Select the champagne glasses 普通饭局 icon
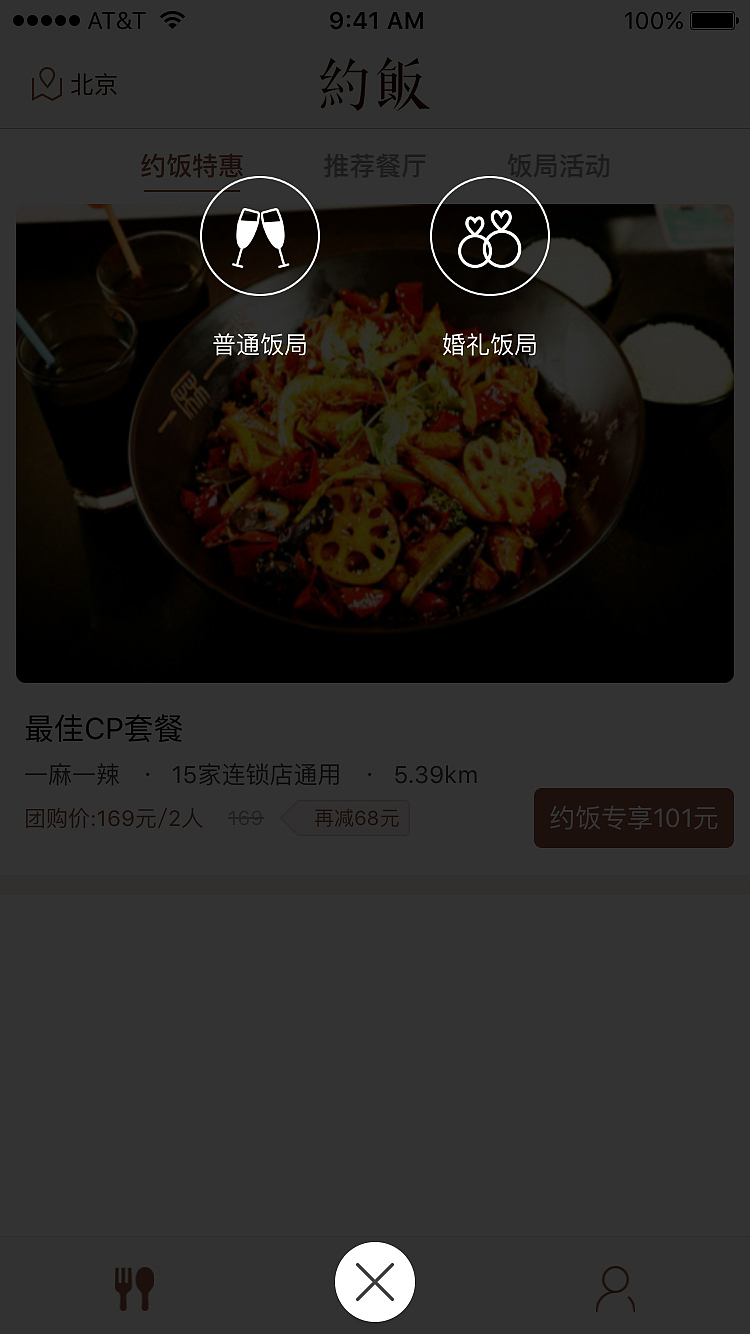 [x=260, y=235]
